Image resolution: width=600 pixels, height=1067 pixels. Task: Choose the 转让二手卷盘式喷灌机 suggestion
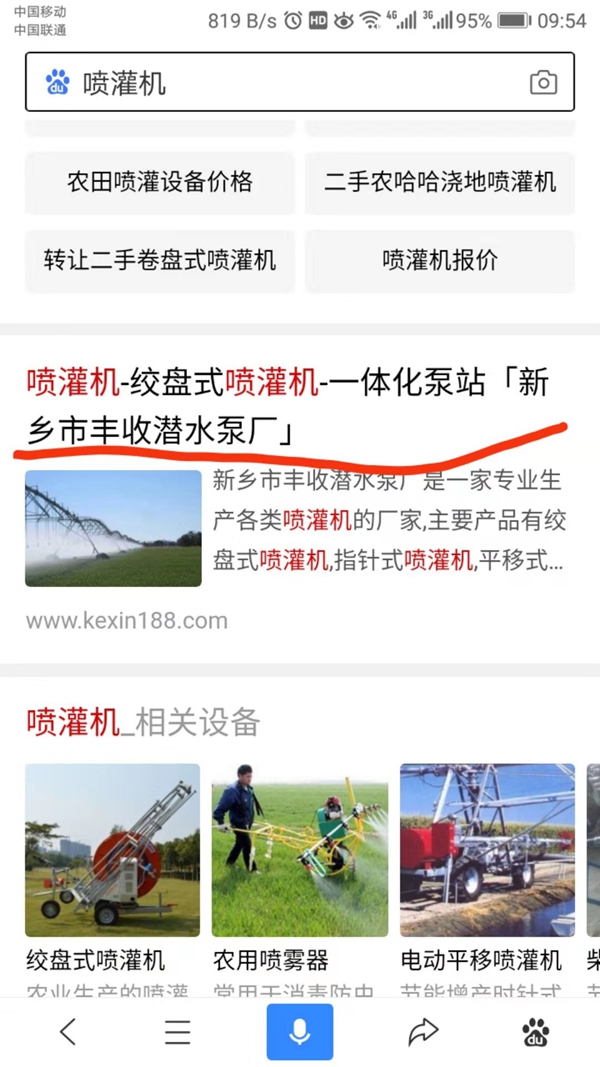tap(160, 261)
